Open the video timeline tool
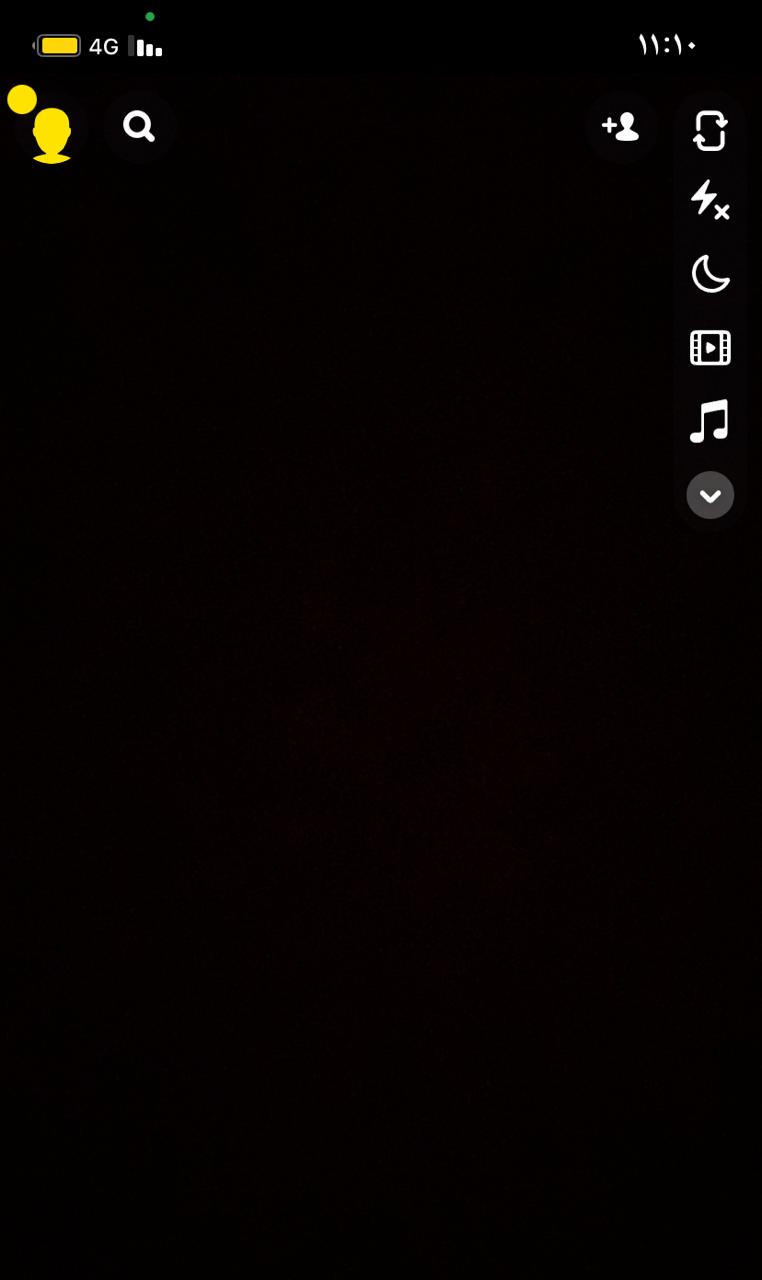Viewport: 762px width, 1280px height. [x=710, y=348]
